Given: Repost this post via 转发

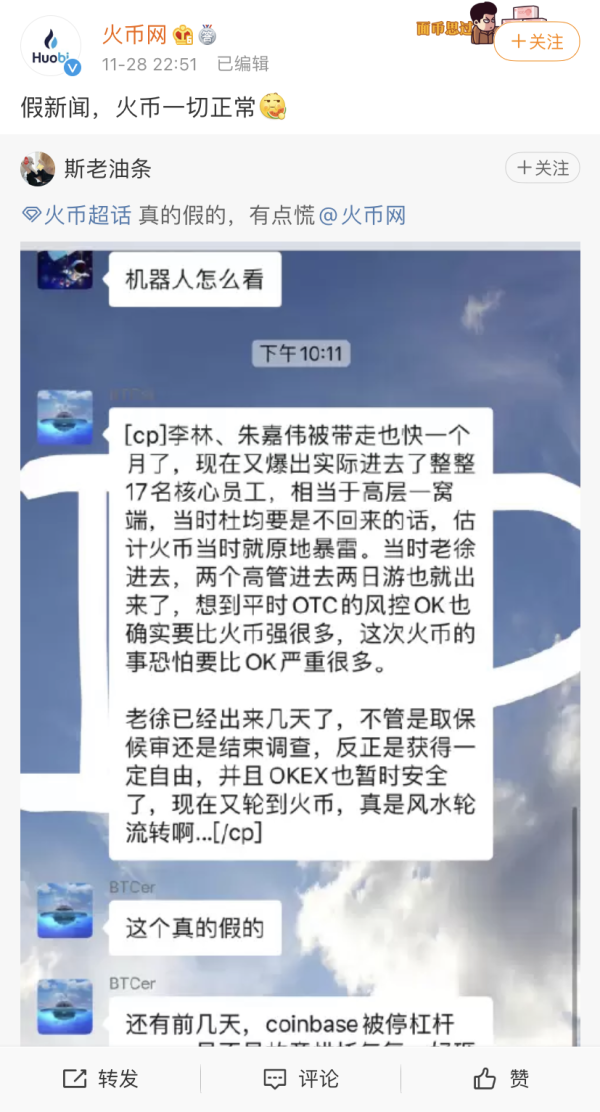Looking at the screenshot, I should point(100,1079).
